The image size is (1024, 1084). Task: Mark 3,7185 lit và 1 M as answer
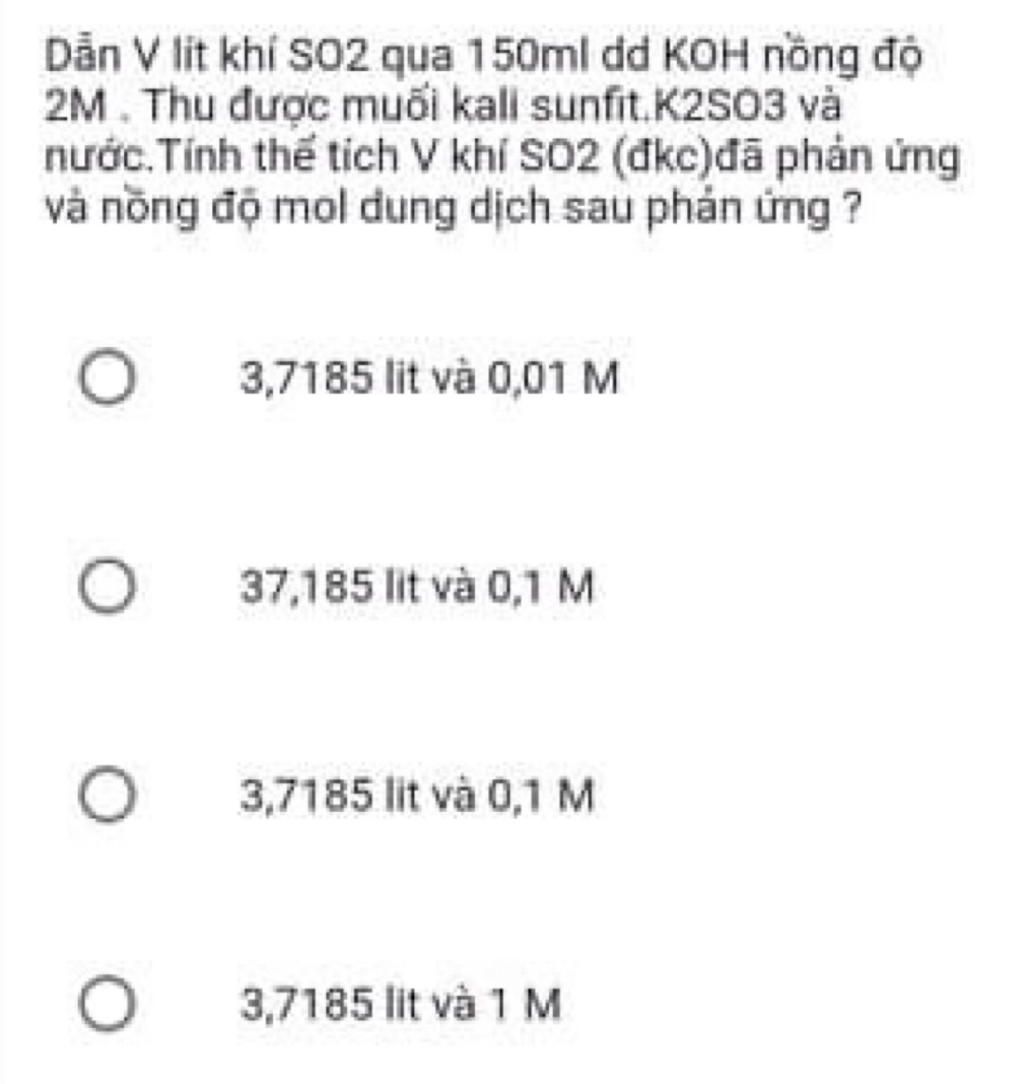108,1003
